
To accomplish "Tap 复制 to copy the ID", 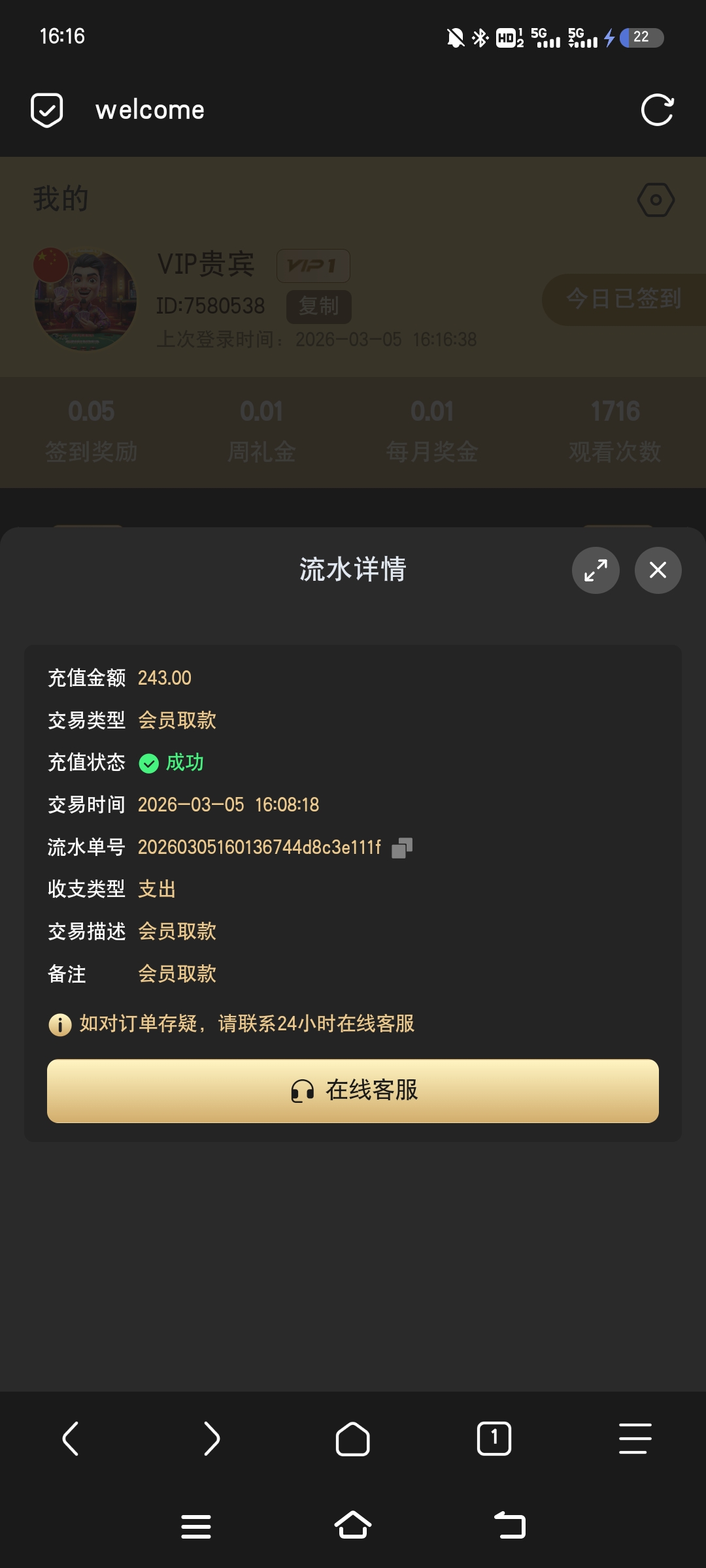I will [x=318, y=306].
